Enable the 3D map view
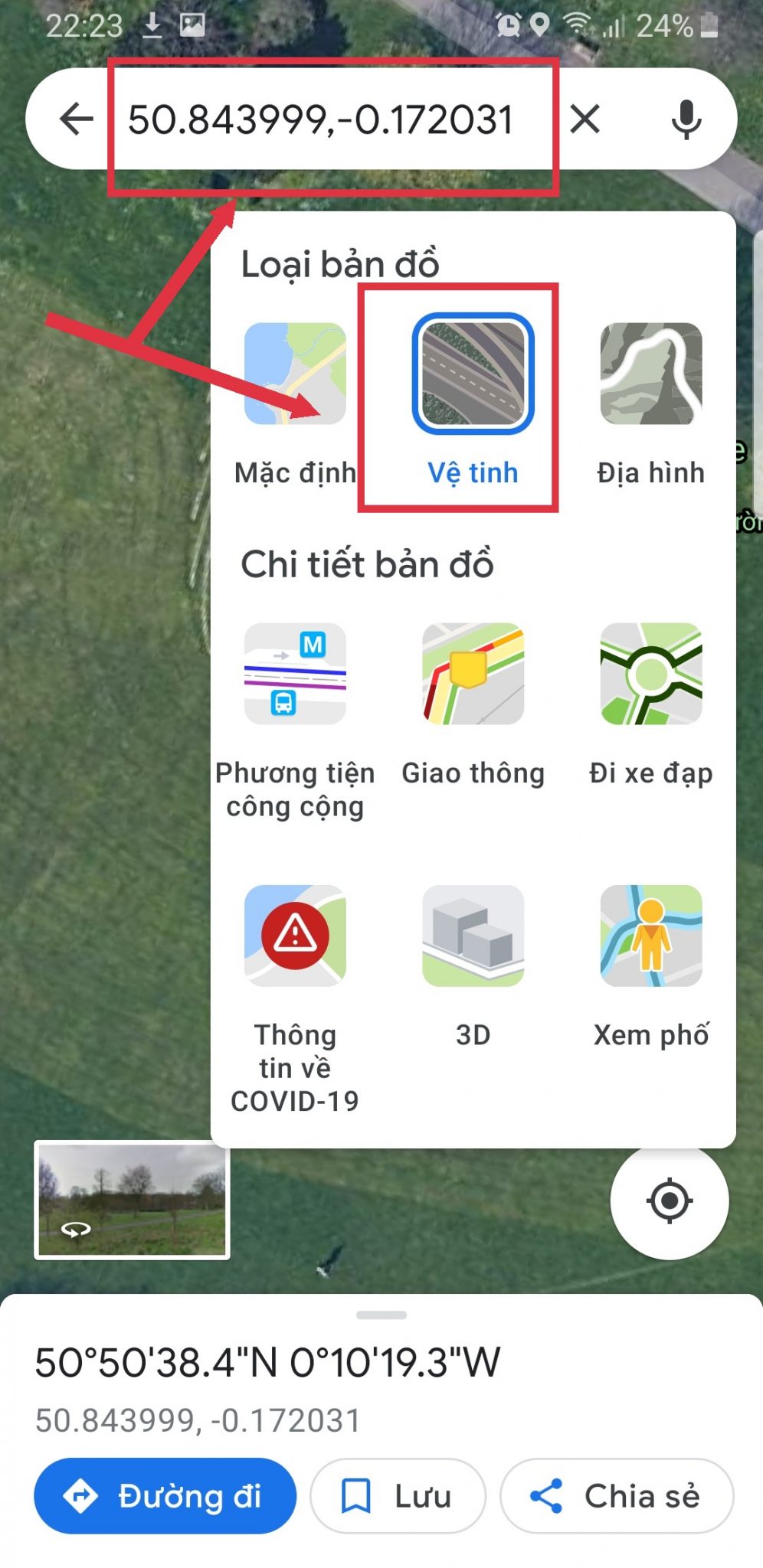Viewport: 763px width, 1568px height. click(x=473, y=936)
